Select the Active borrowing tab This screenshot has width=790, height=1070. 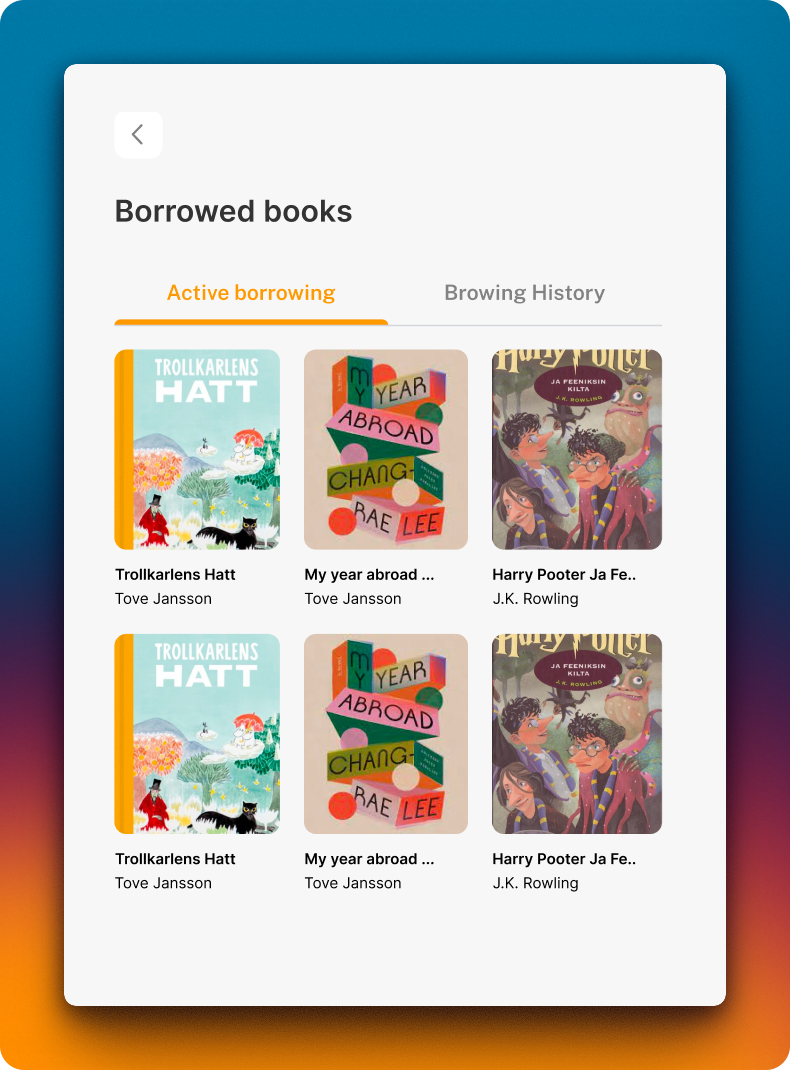(251, 293)
